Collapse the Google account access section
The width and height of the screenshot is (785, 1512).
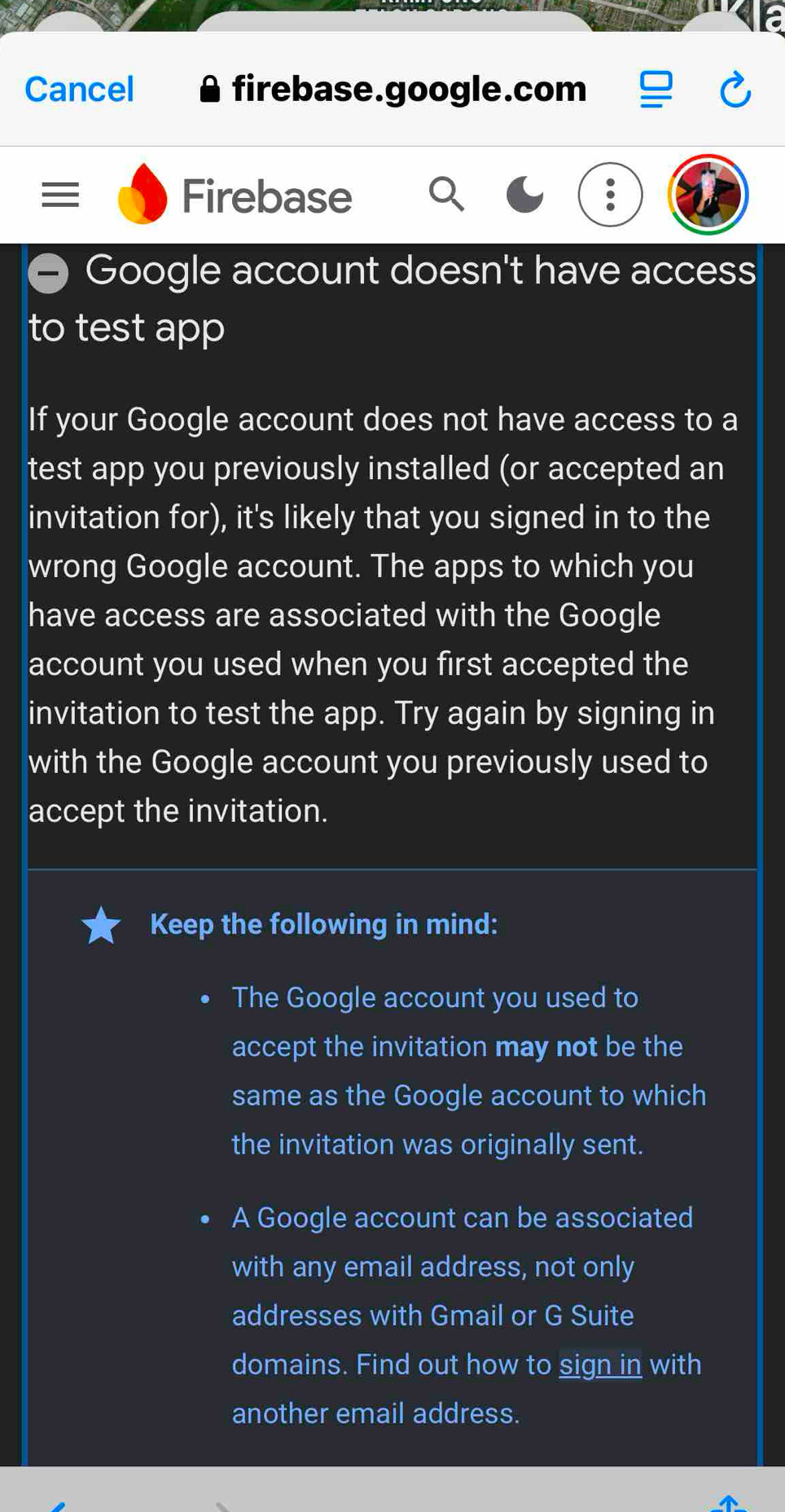(x=49, y=273)
